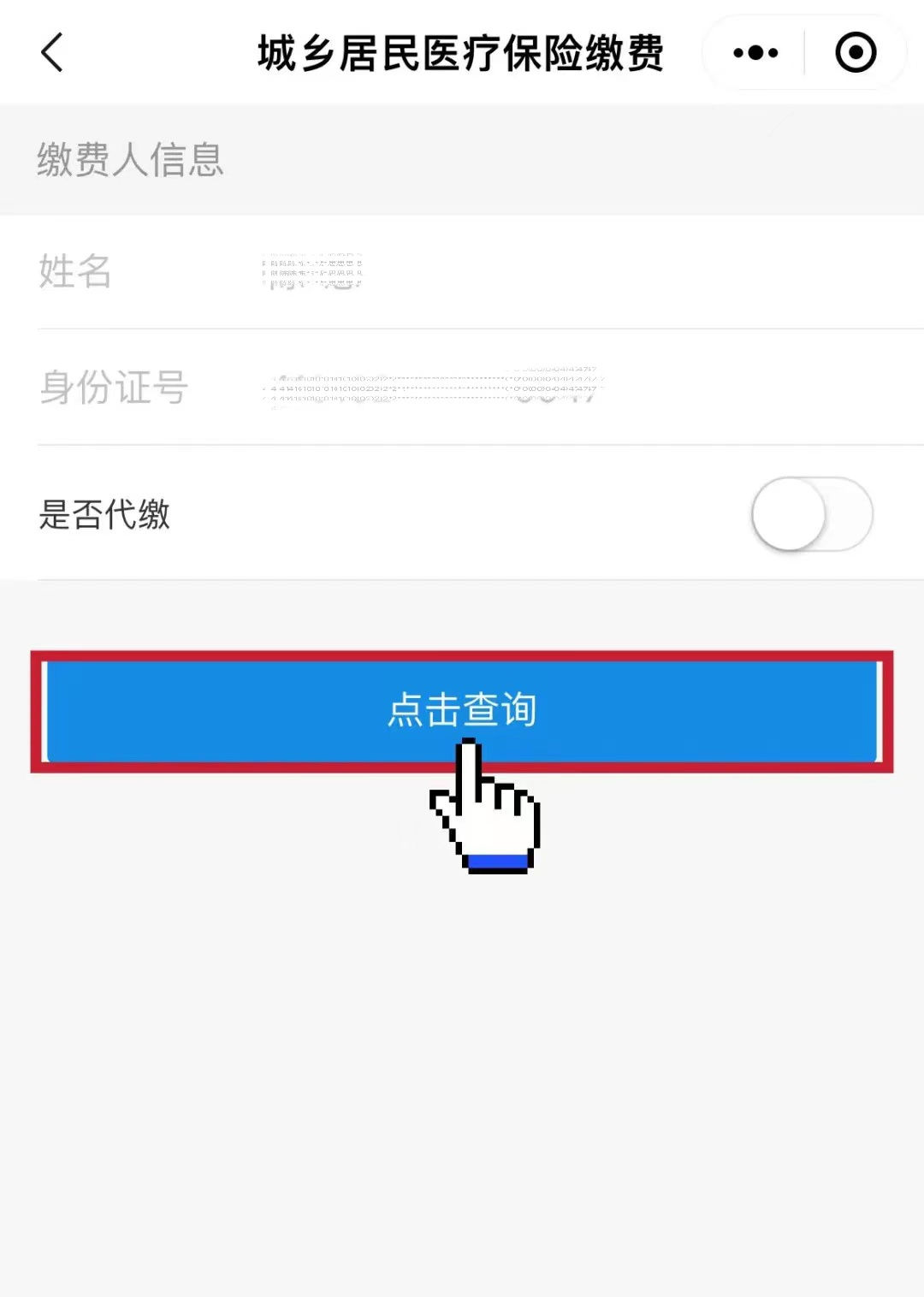The height and width of the screenshot is (1297, 924).
Task: Close the mini program with the circle icon
Action: click(856, 53)
